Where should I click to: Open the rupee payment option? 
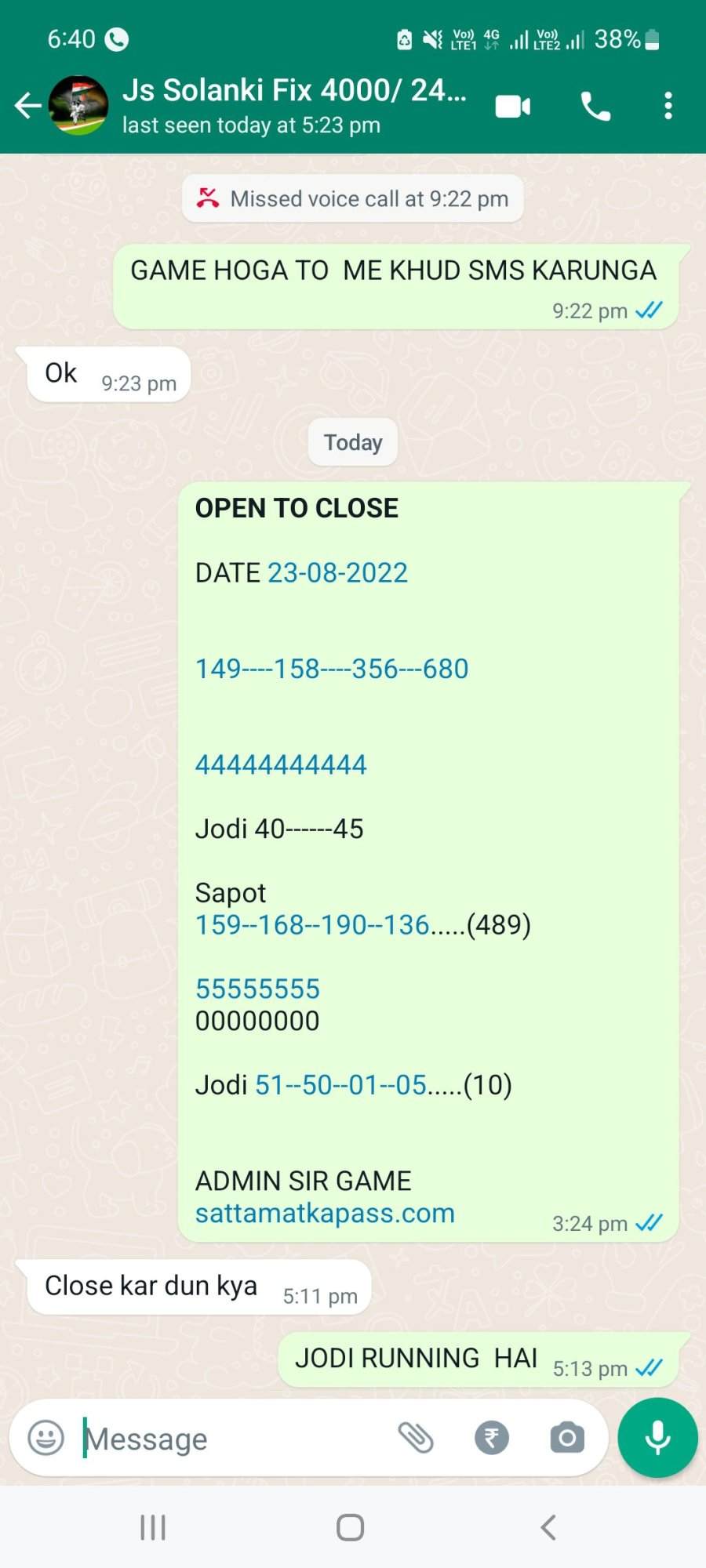[x=492, y=1438]
